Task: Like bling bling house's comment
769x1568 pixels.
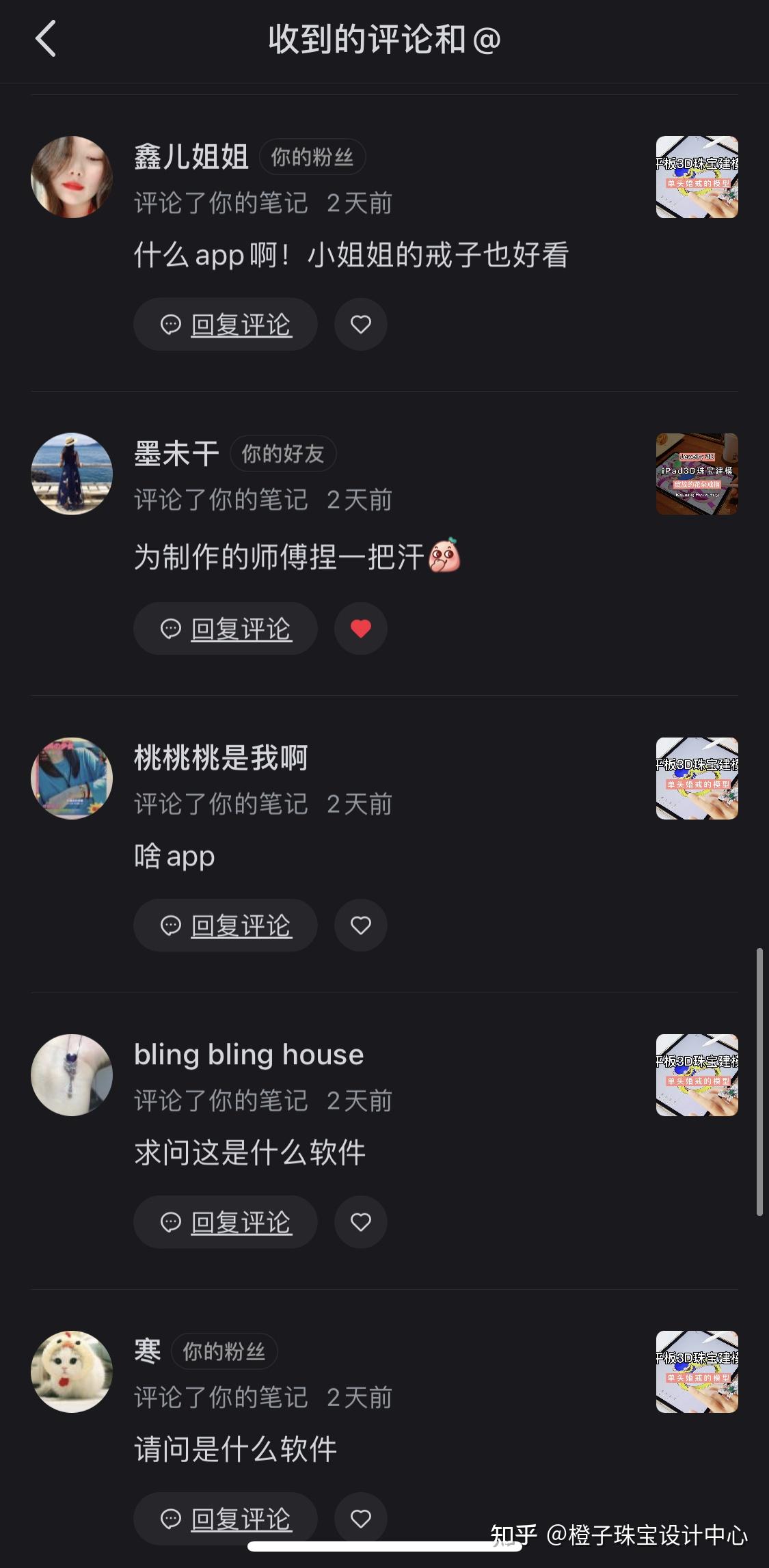Action: [x=361, y=1222]
